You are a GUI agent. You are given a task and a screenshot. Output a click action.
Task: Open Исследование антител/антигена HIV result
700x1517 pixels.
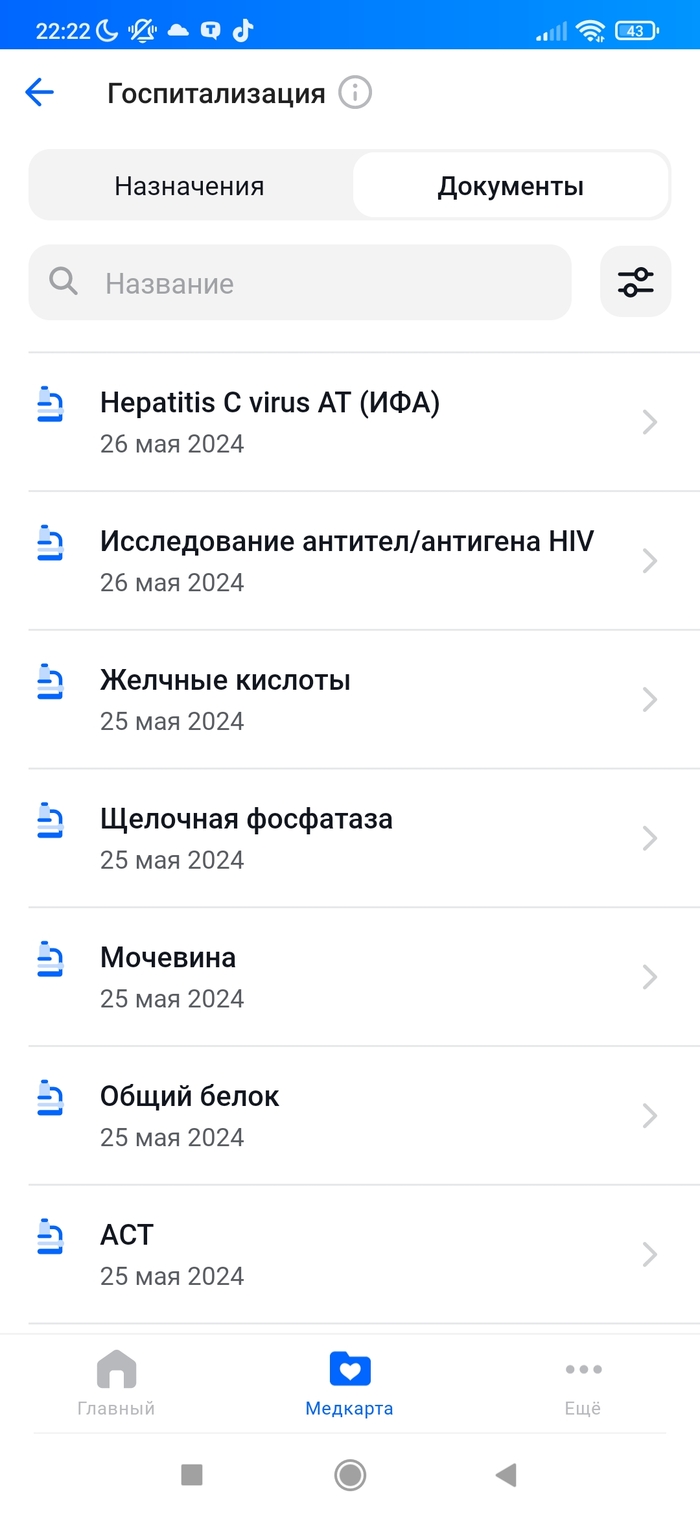350,560
